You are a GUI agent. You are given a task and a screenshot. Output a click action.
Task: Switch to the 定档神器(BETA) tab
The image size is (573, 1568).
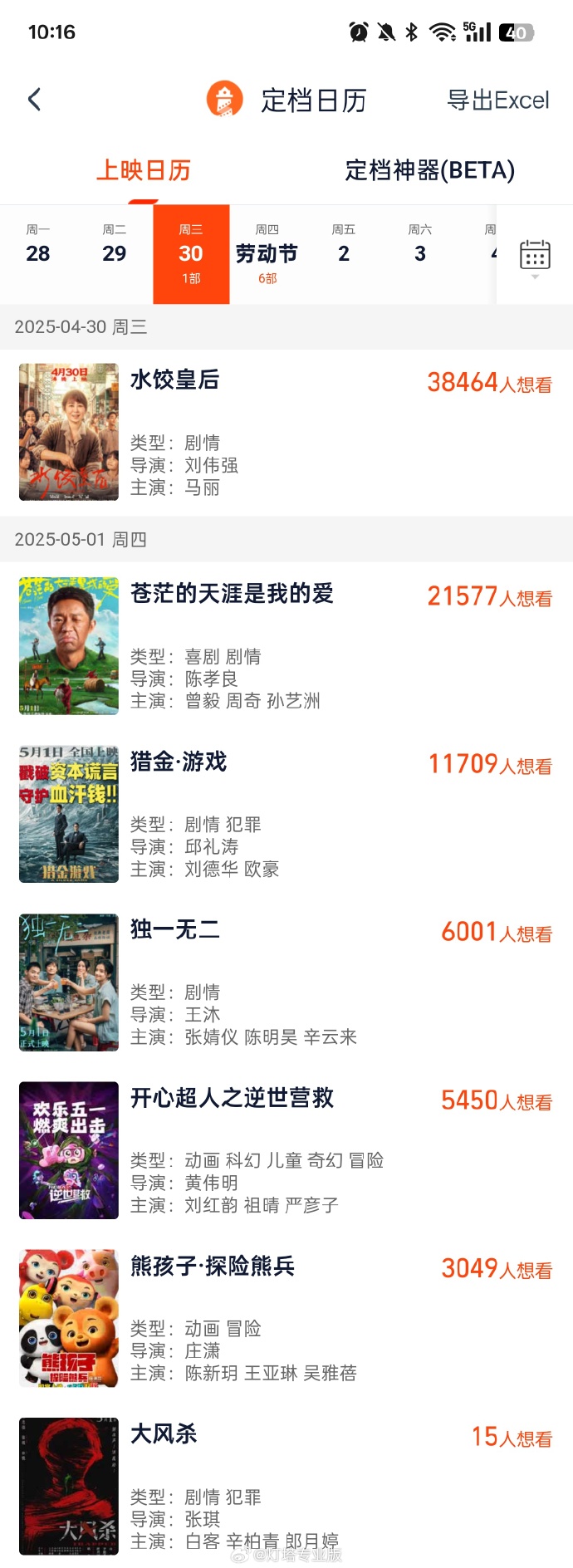(x=429, y=170)
